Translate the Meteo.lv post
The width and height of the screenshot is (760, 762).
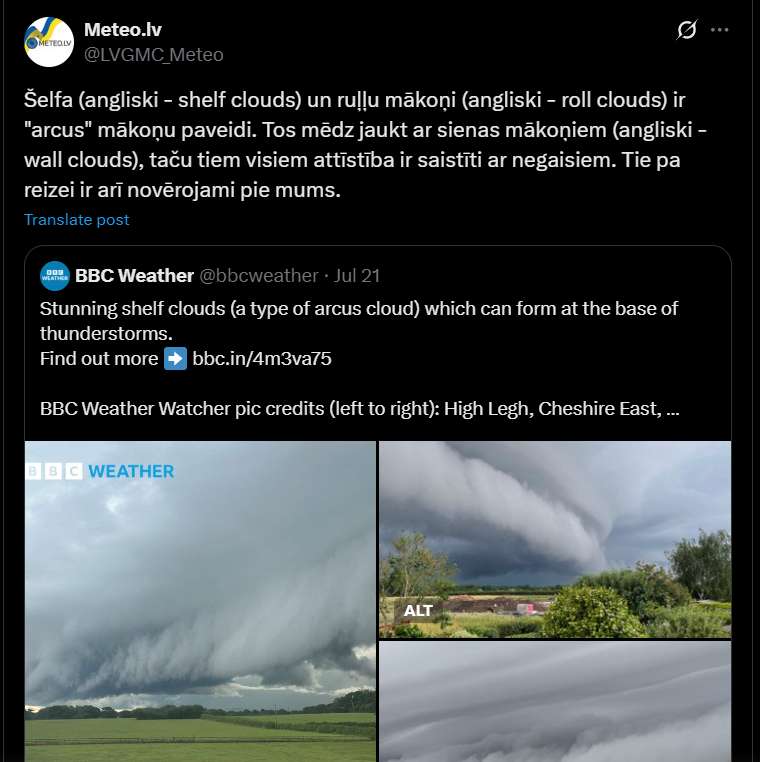point(76,220)
